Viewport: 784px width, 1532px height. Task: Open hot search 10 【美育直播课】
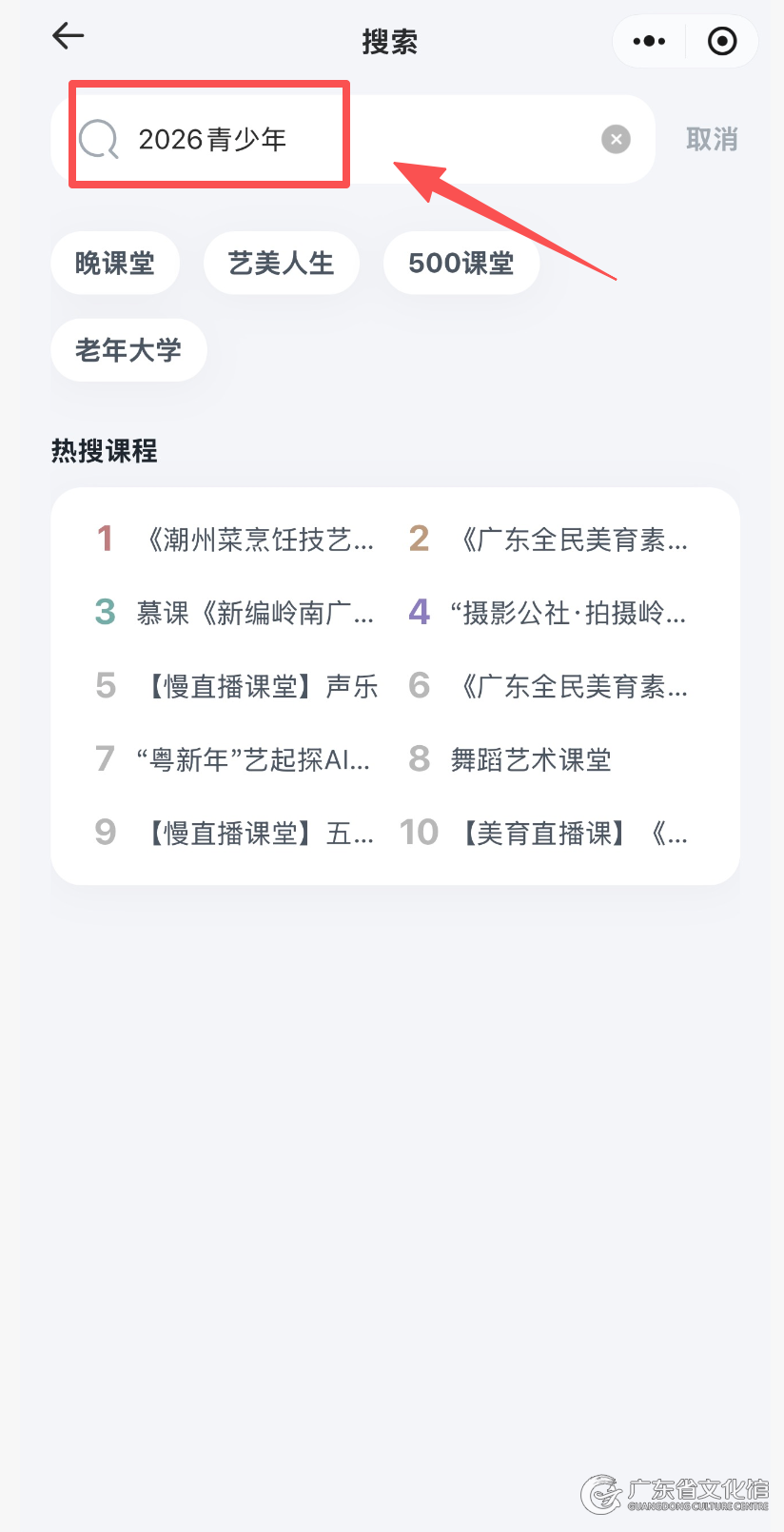[544, 833]
